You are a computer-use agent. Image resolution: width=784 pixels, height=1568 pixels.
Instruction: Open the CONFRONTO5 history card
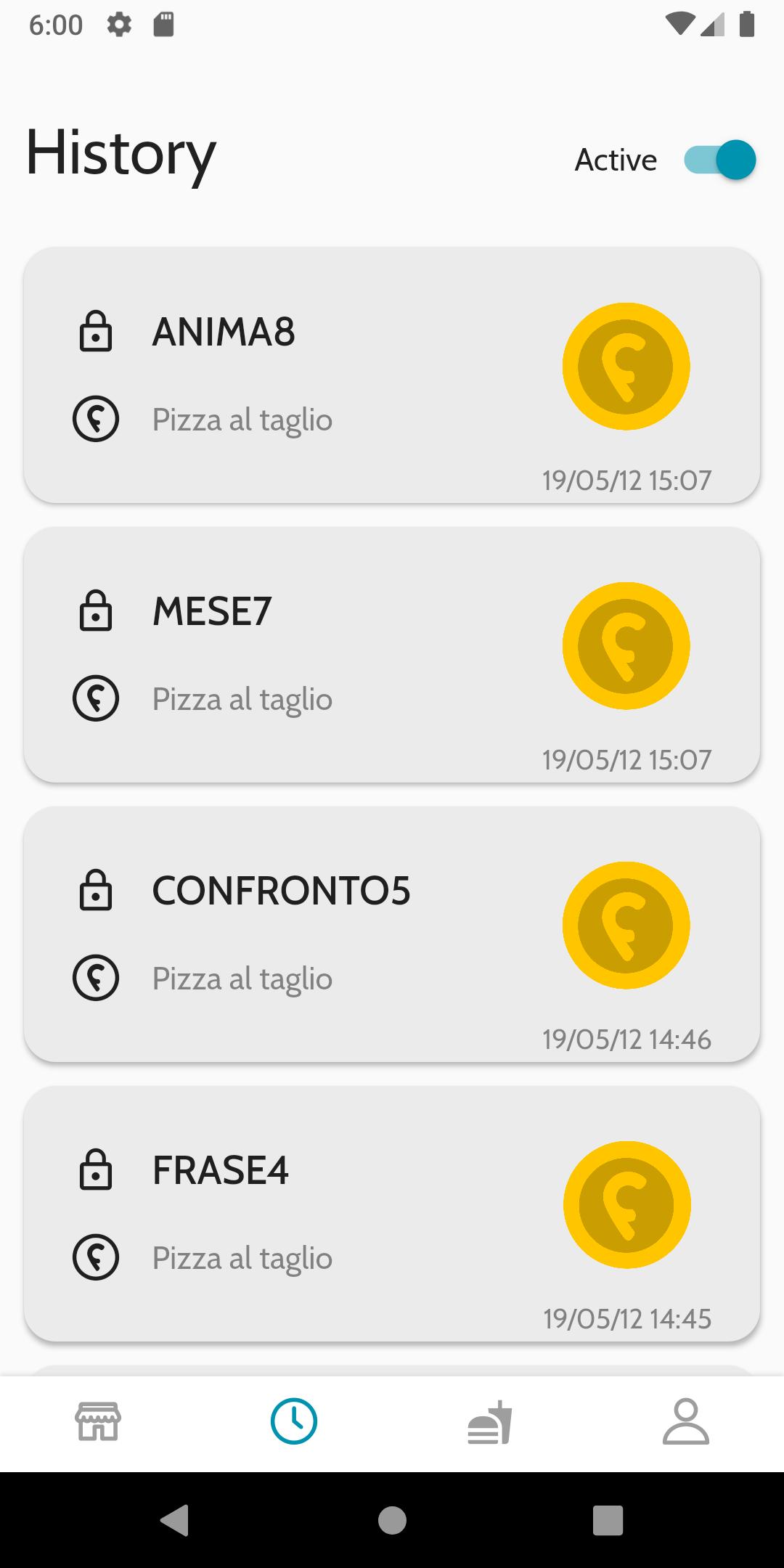click(392, 934)
